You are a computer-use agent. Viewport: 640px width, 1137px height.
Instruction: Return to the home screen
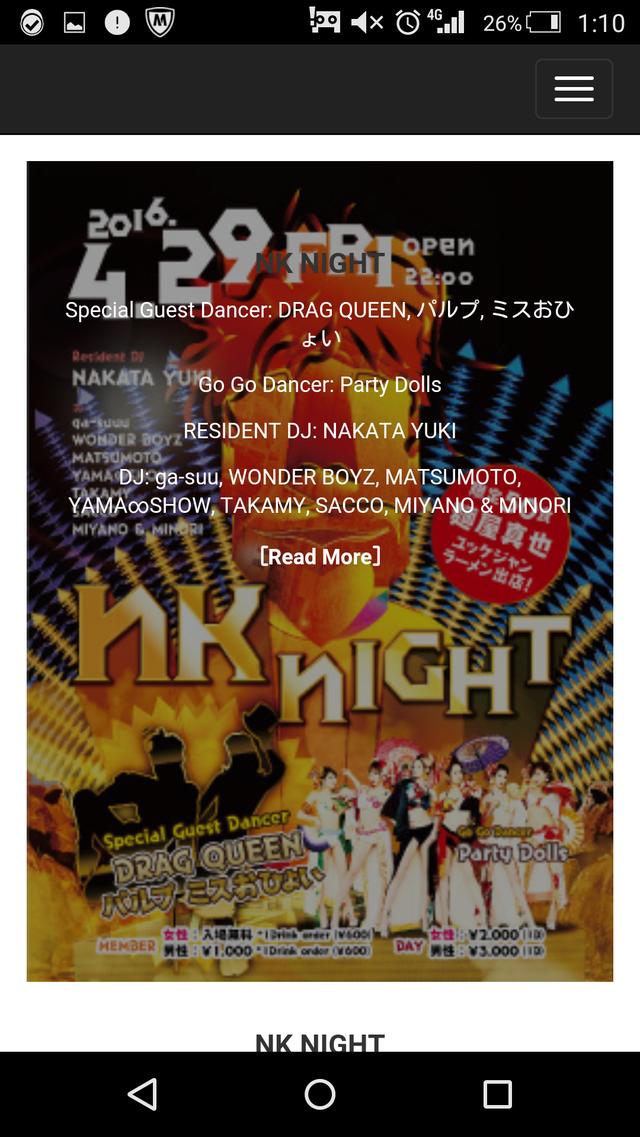[320, 1094]
